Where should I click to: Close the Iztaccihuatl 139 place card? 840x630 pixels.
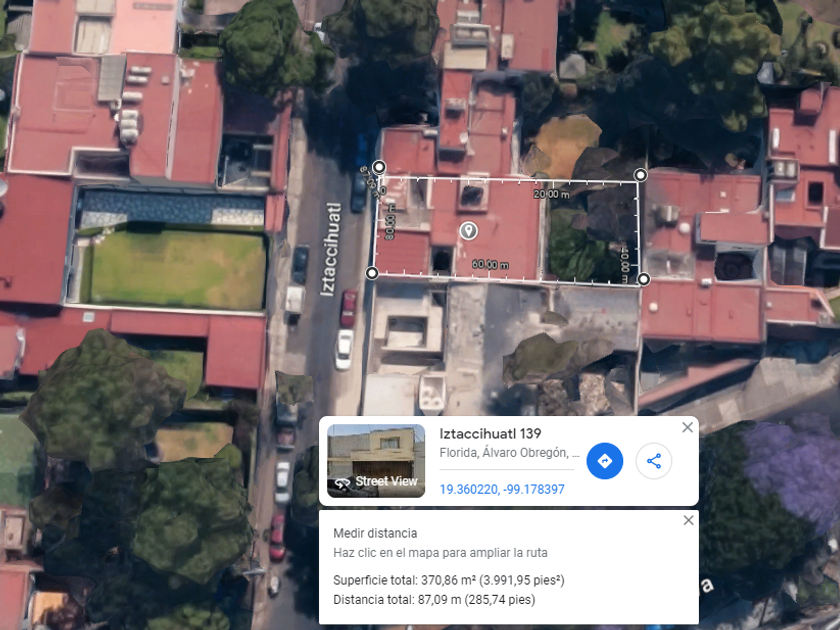tap(687, 428)
